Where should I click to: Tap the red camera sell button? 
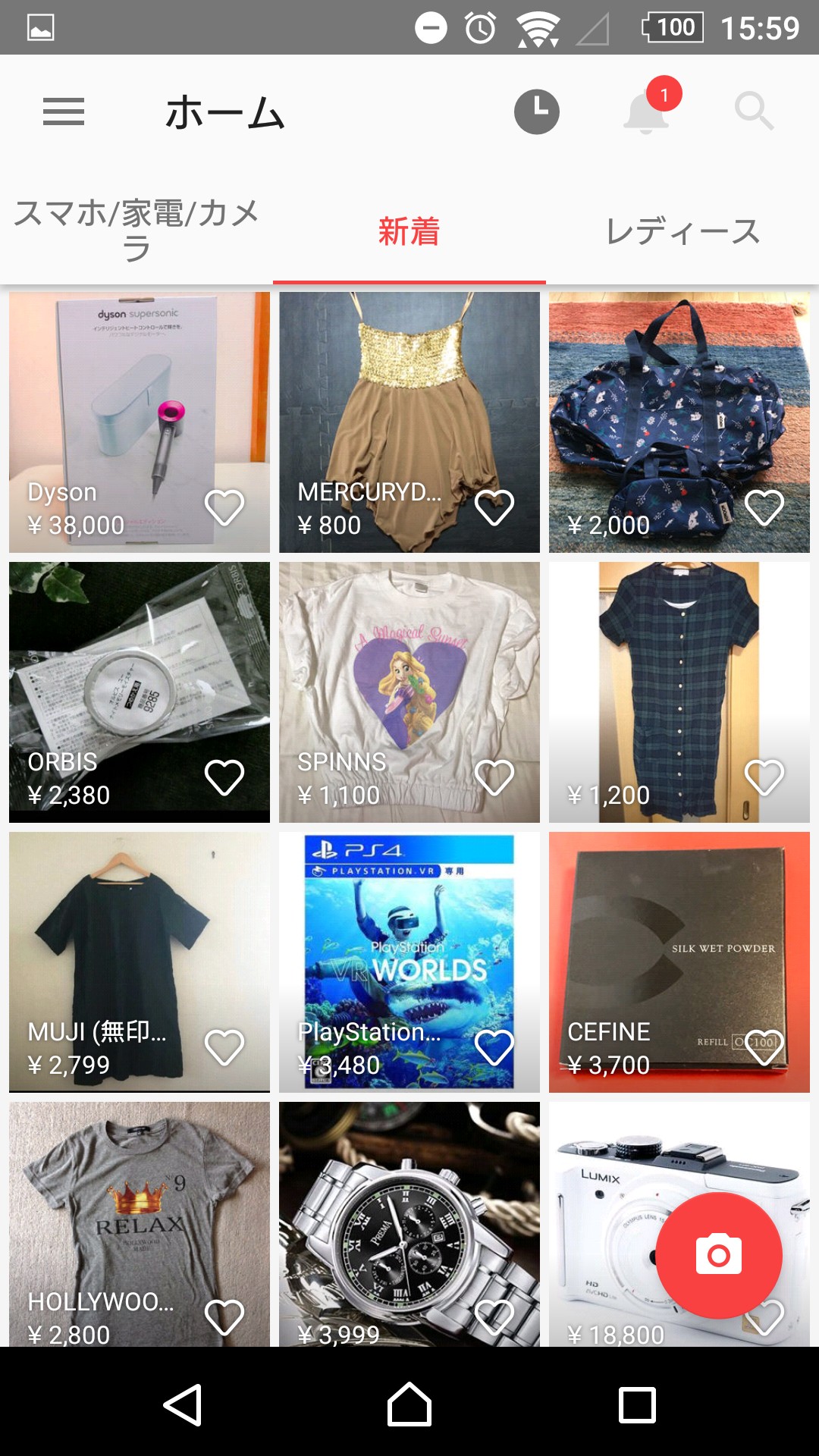pyautogui.click(x=718, y=1255)
